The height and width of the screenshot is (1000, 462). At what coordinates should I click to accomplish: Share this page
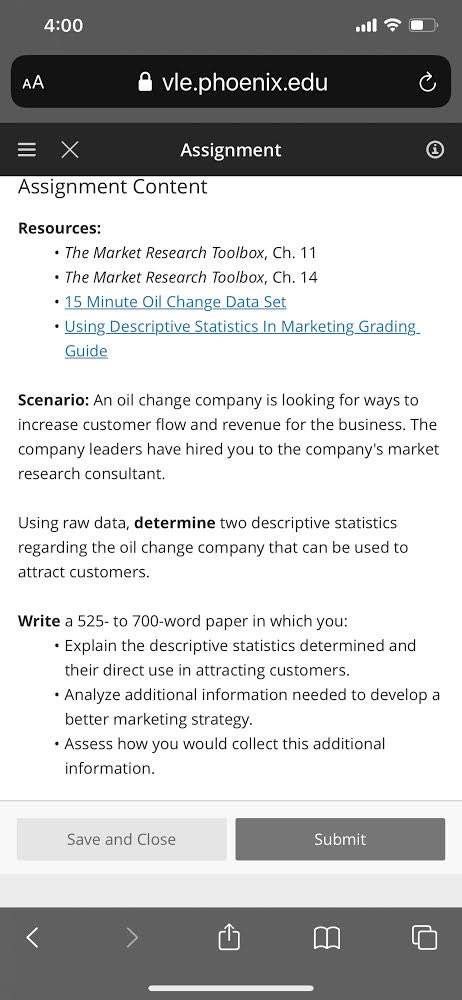pos(228,936)
